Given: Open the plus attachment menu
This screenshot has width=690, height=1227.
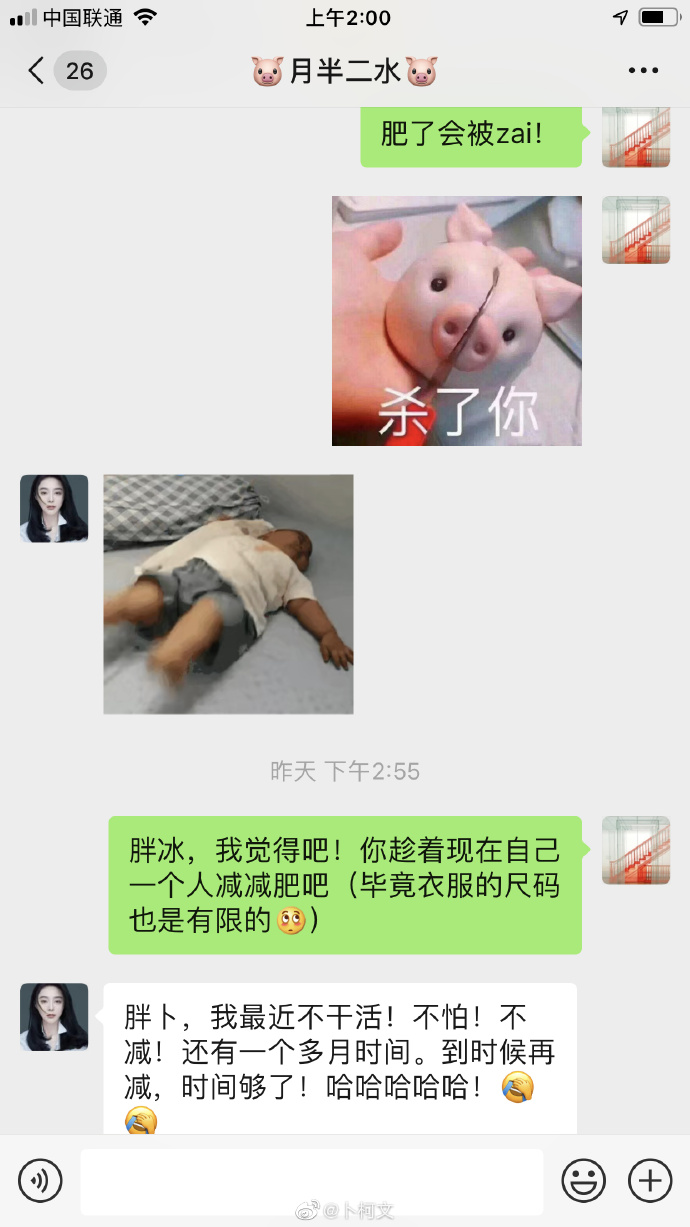Looking at the screenshot, I should 649,1181.
